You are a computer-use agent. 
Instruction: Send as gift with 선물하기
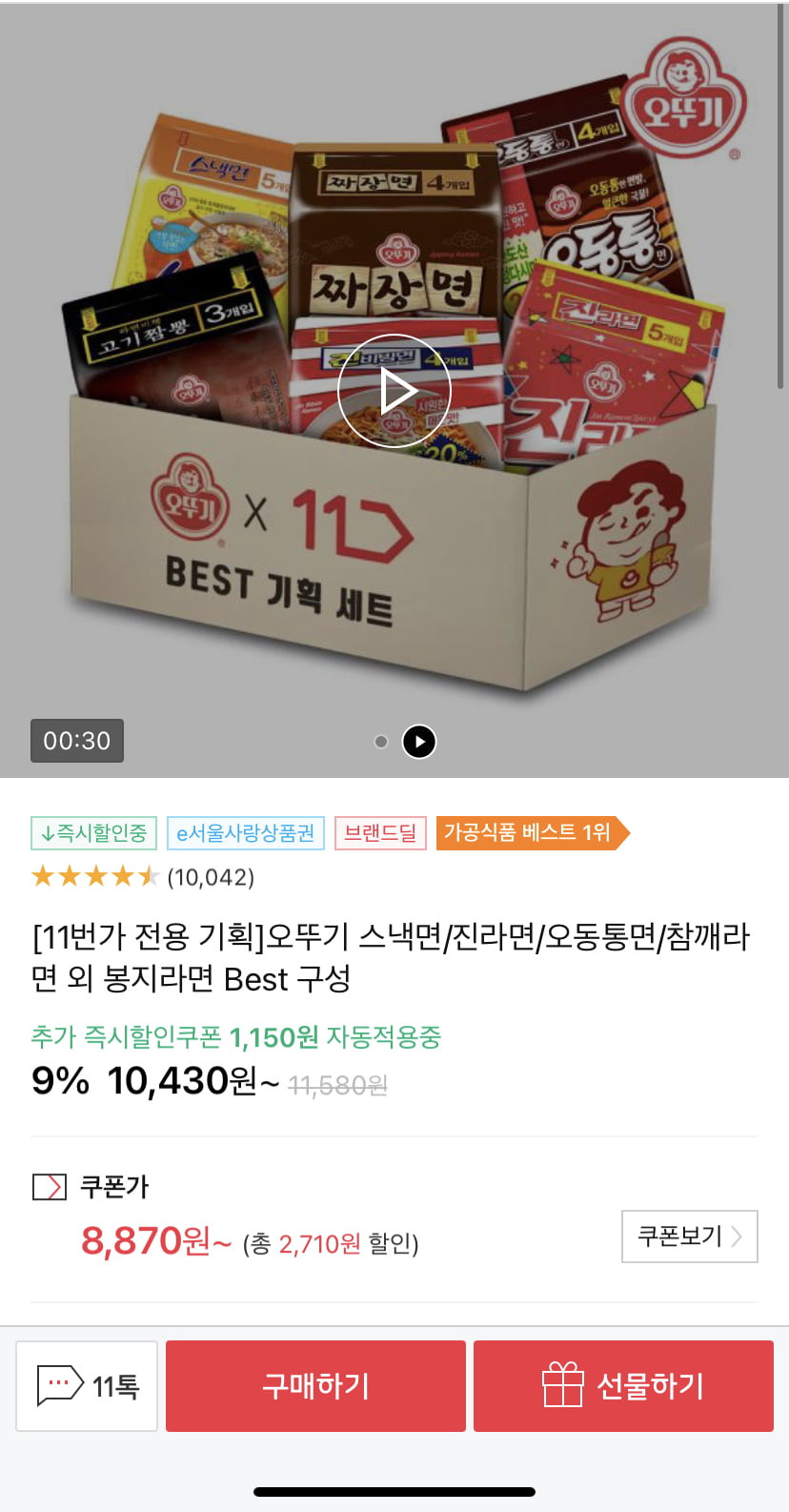click(x=623, y=1385)
